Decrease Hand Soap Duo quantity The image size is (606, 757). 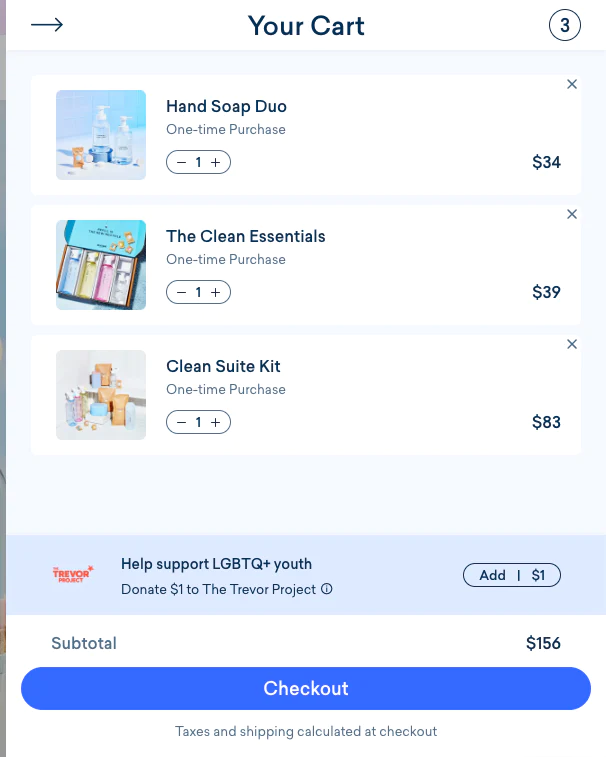tap(181, 162)
